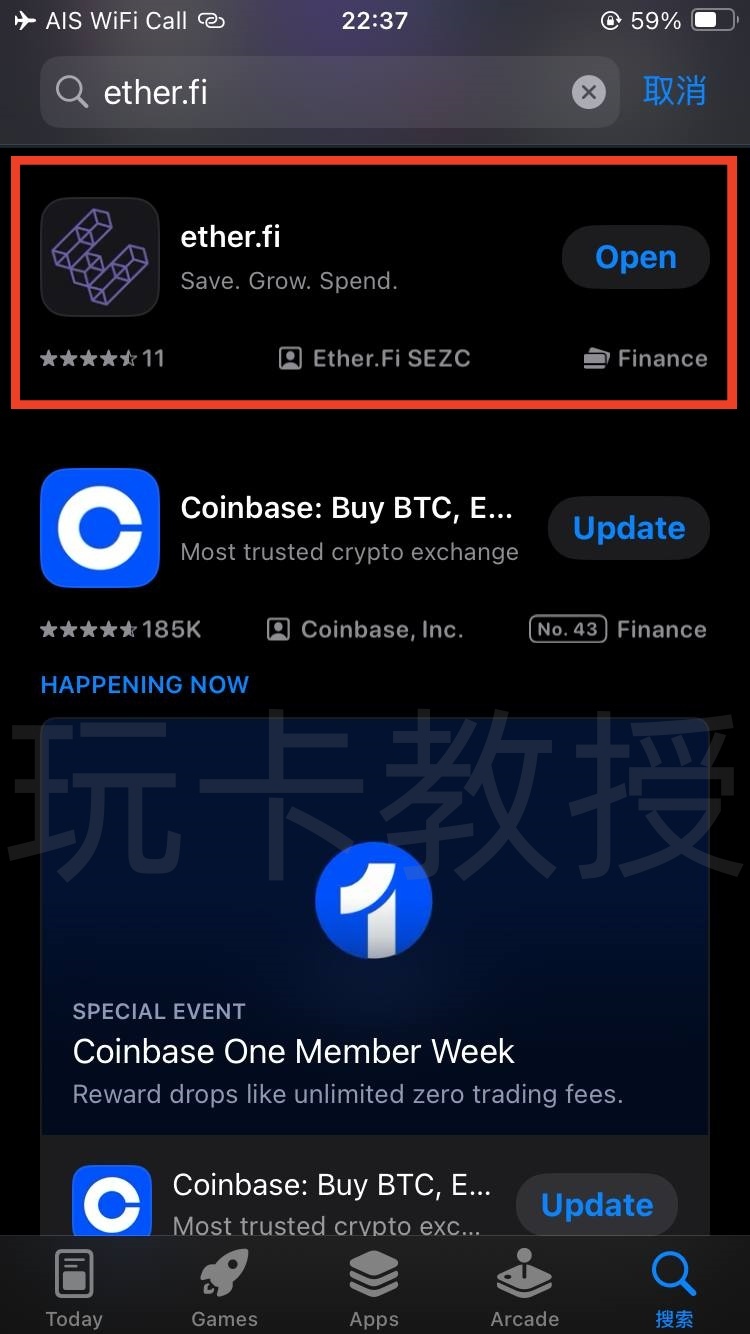Tap 取消 to cancel the search

674,92
